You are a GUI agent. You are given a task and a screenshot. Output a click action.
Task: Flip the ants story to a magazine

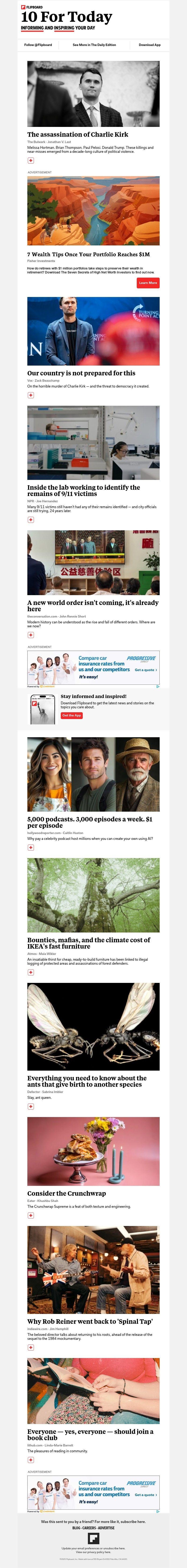[x=30, y=1107]
